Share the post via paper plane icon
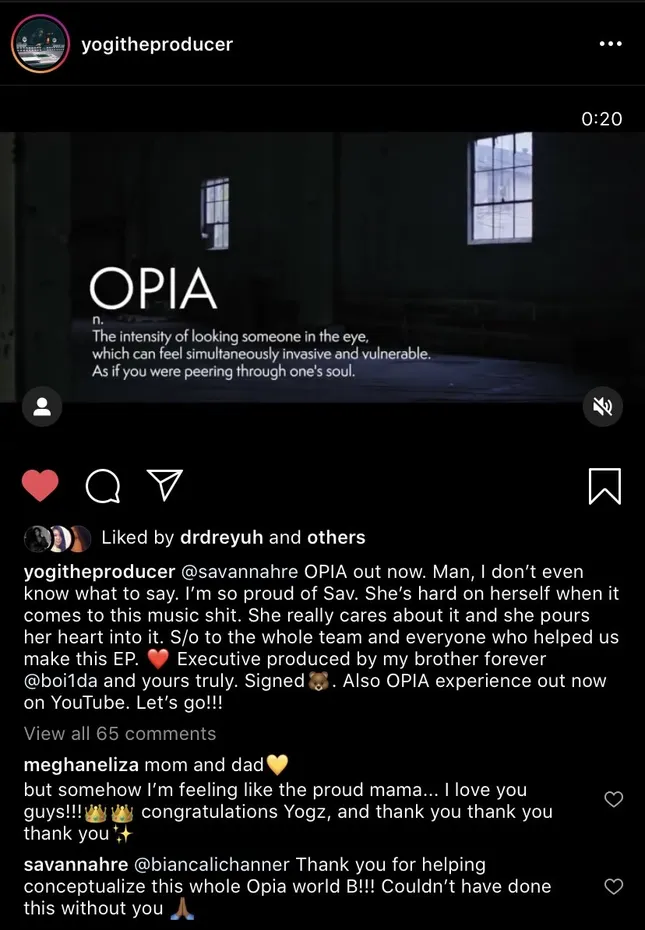Viewport: 645px width, 930px height. pos(165,485)
